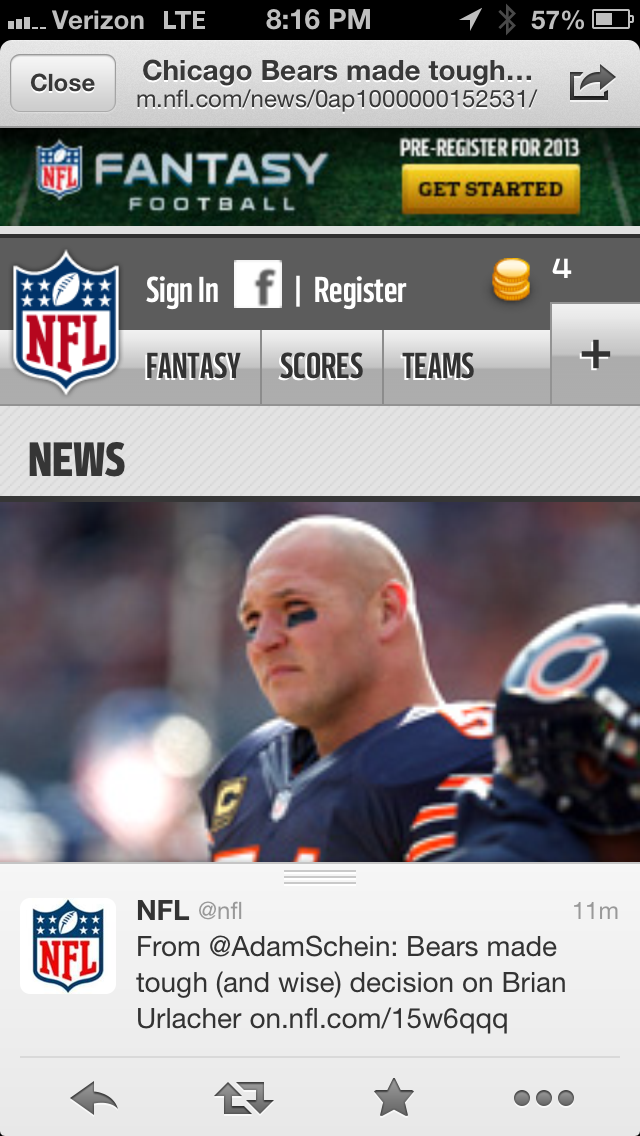Open the gold coins icon
The width and height of the screenshot is (640, 1136).
tap(511, 280)
